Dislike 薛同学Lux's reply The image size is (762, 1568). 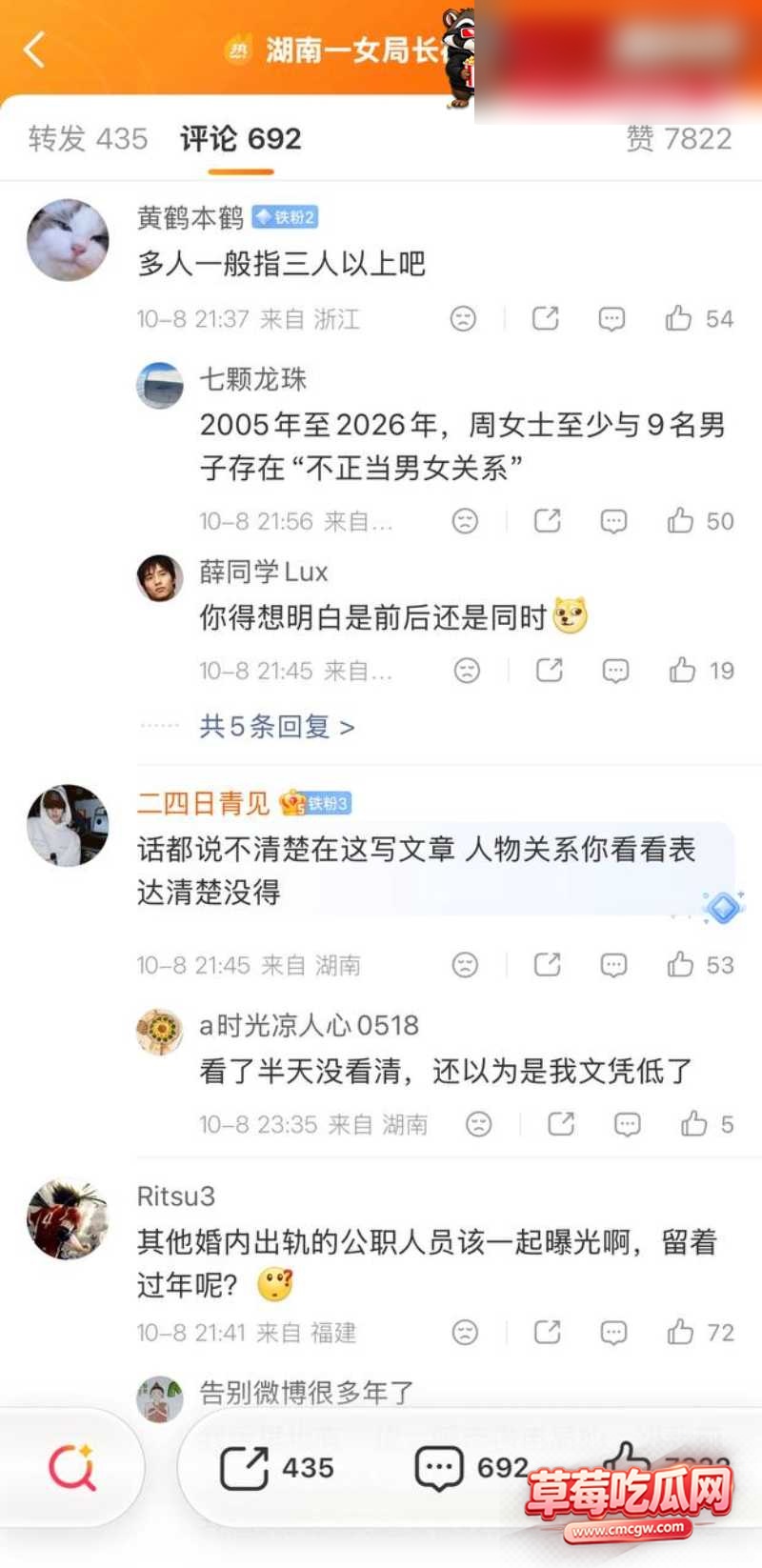[467, 671]
